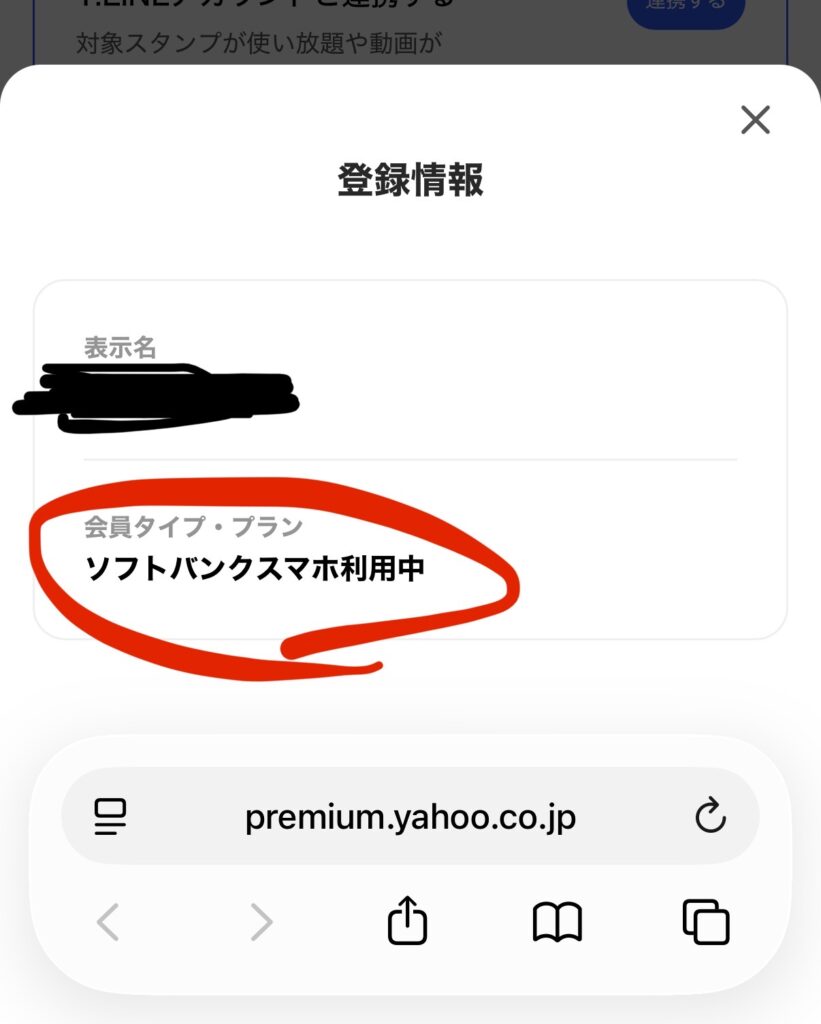821x1024 pixels.
Task: Open the page format menu icon
Action: coord(110,817)
